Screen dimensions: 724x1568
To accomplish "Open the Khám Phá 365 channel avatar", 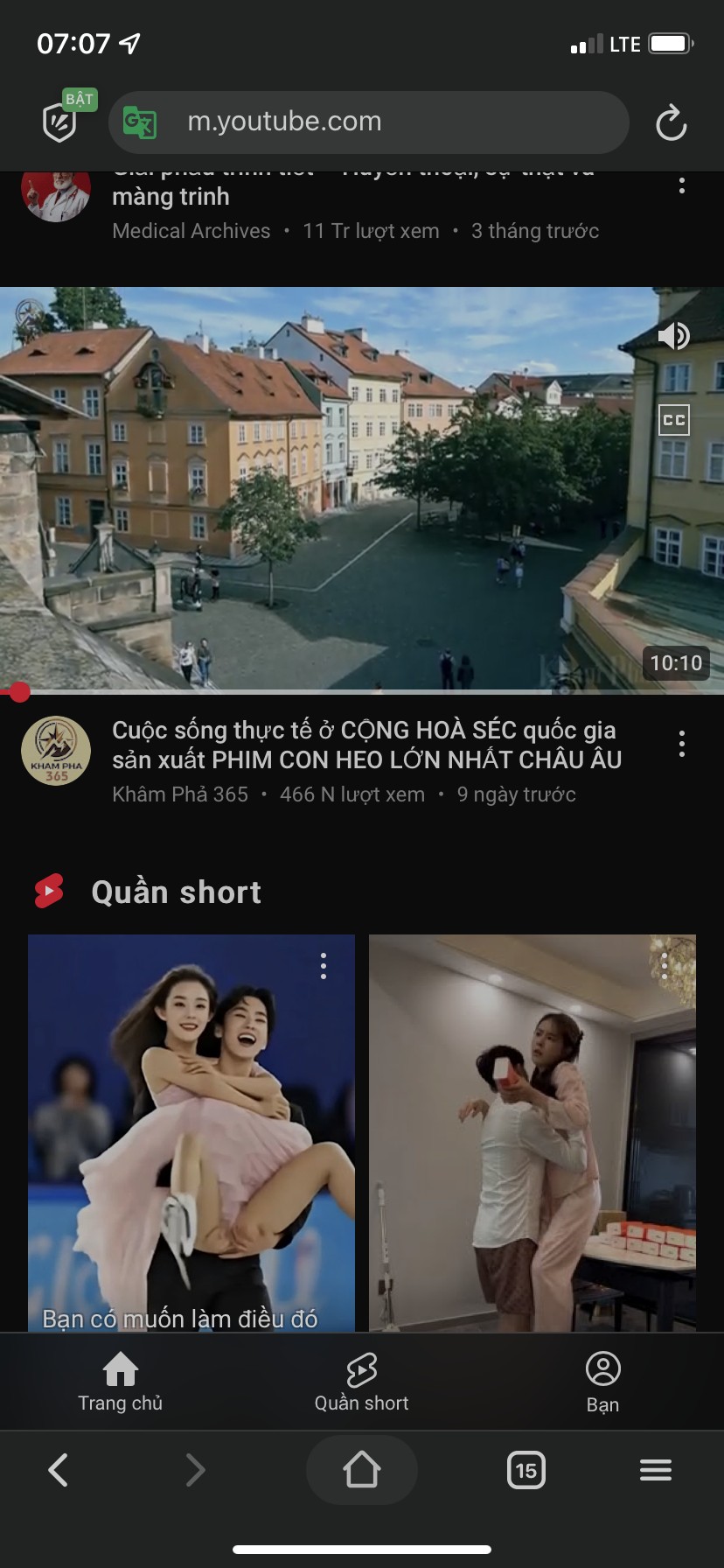I will click(x=56, y=751).
